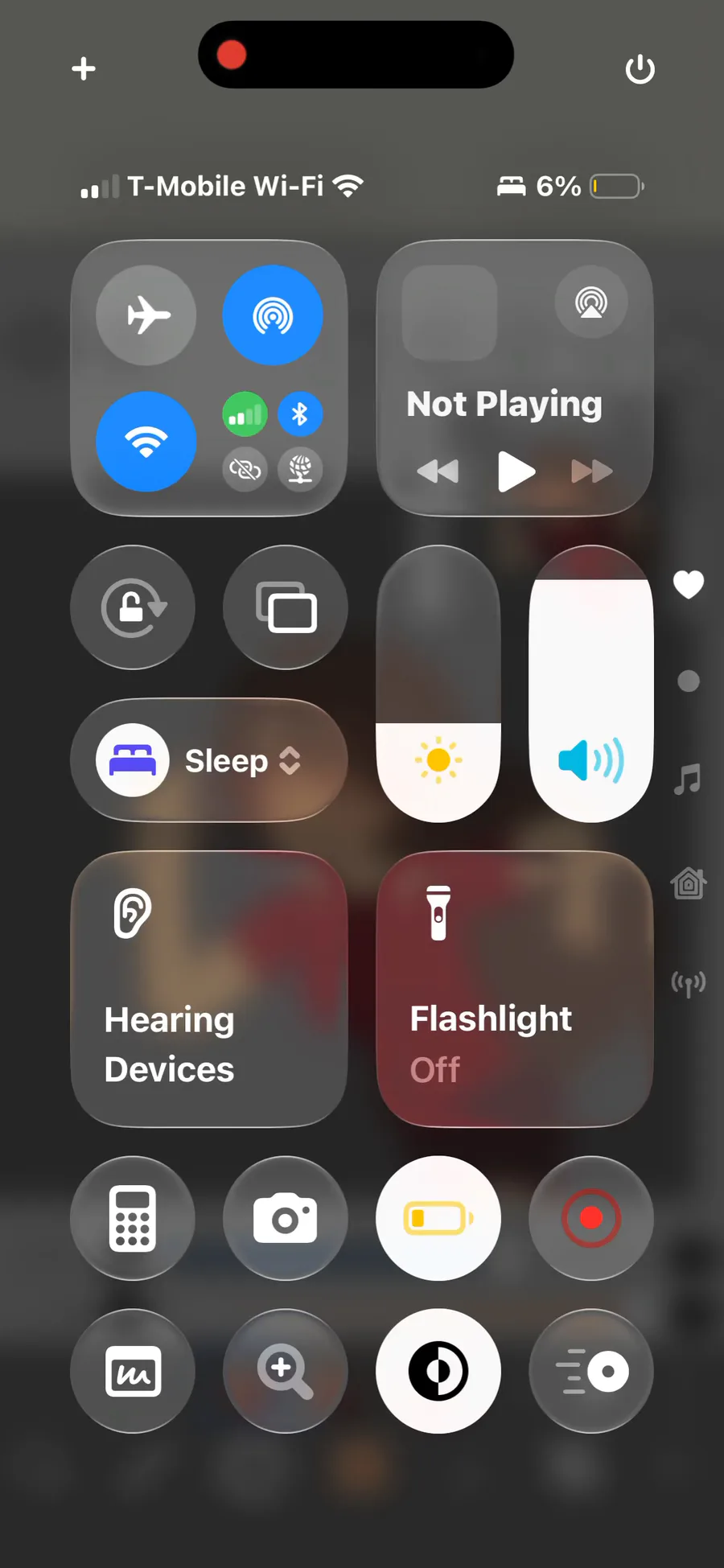Toggle Dark Mode appearance
The height and width of the screenshot is (1568, 724).
(x=438, y=1371)
